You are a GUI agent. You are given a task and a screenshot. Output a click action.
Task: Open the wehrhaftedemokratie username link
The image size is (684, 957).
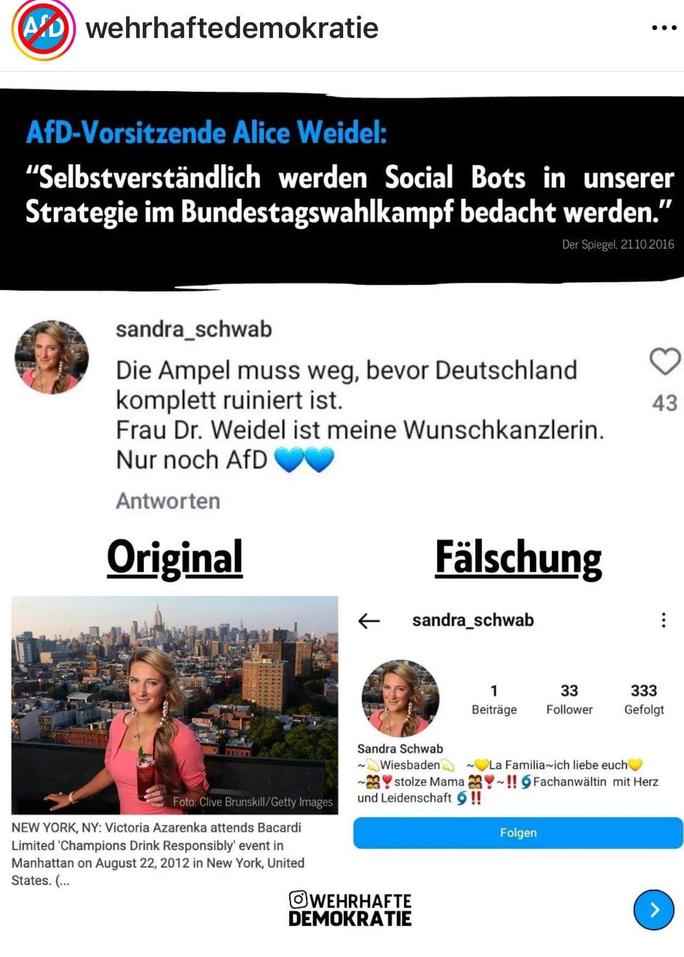coord(232,28)
